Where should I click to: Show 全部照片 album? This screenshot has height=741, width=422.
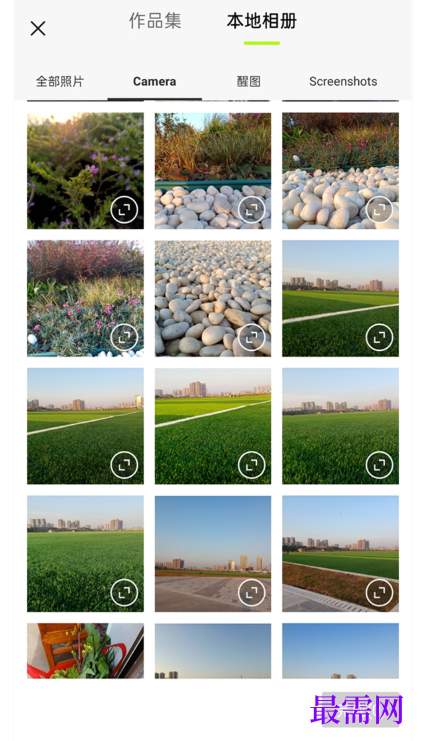[x=60, y=81]
